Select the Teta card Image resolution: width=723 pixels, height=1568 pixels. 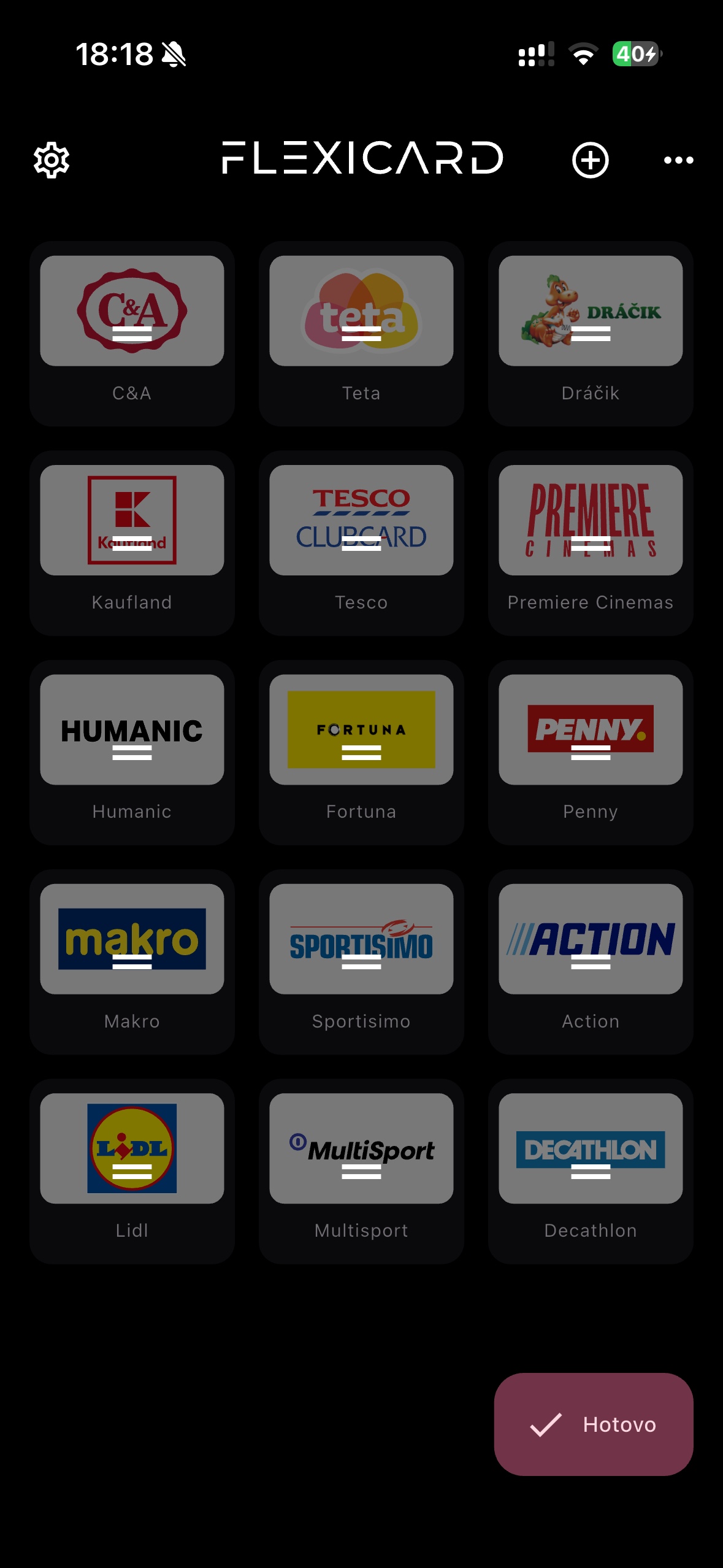tap(361, 334)
